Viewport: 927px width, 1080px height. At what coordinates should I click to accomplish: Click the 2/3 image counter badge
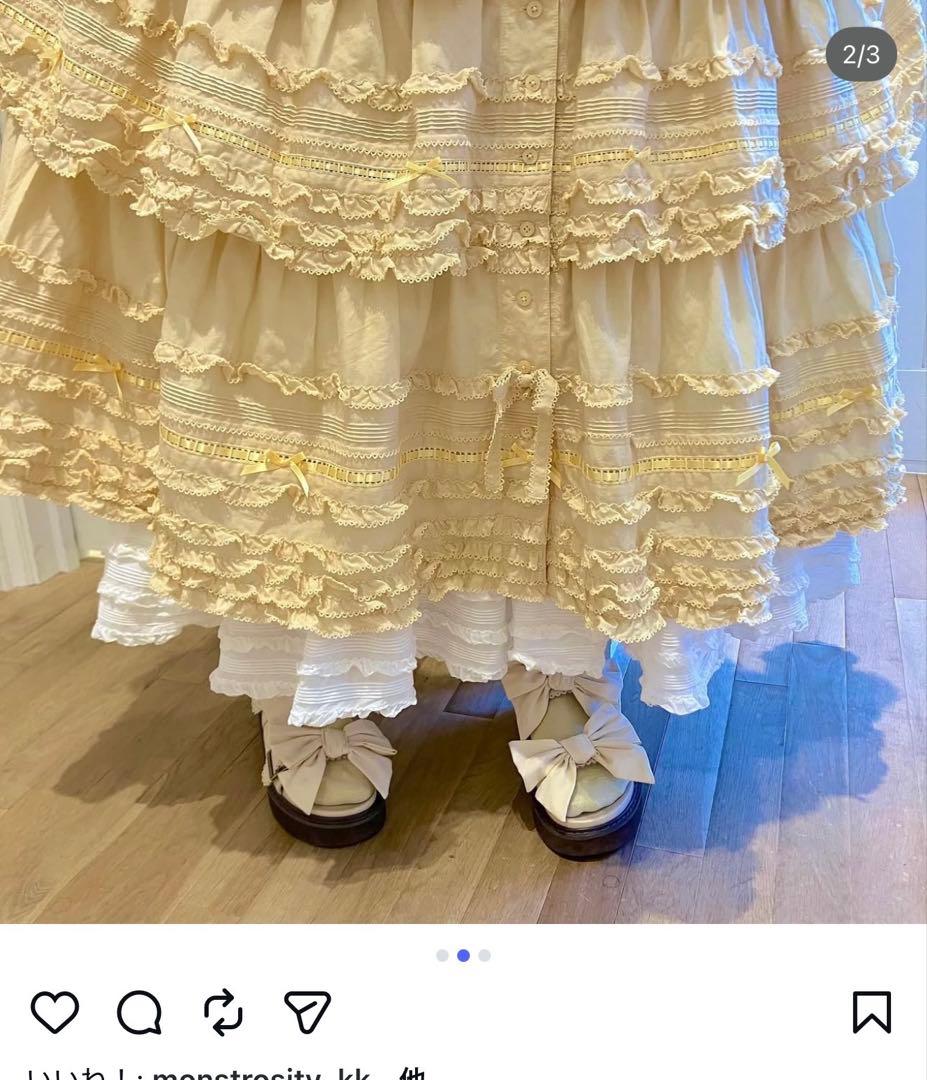pyautogui.click(x=860, y=55)
